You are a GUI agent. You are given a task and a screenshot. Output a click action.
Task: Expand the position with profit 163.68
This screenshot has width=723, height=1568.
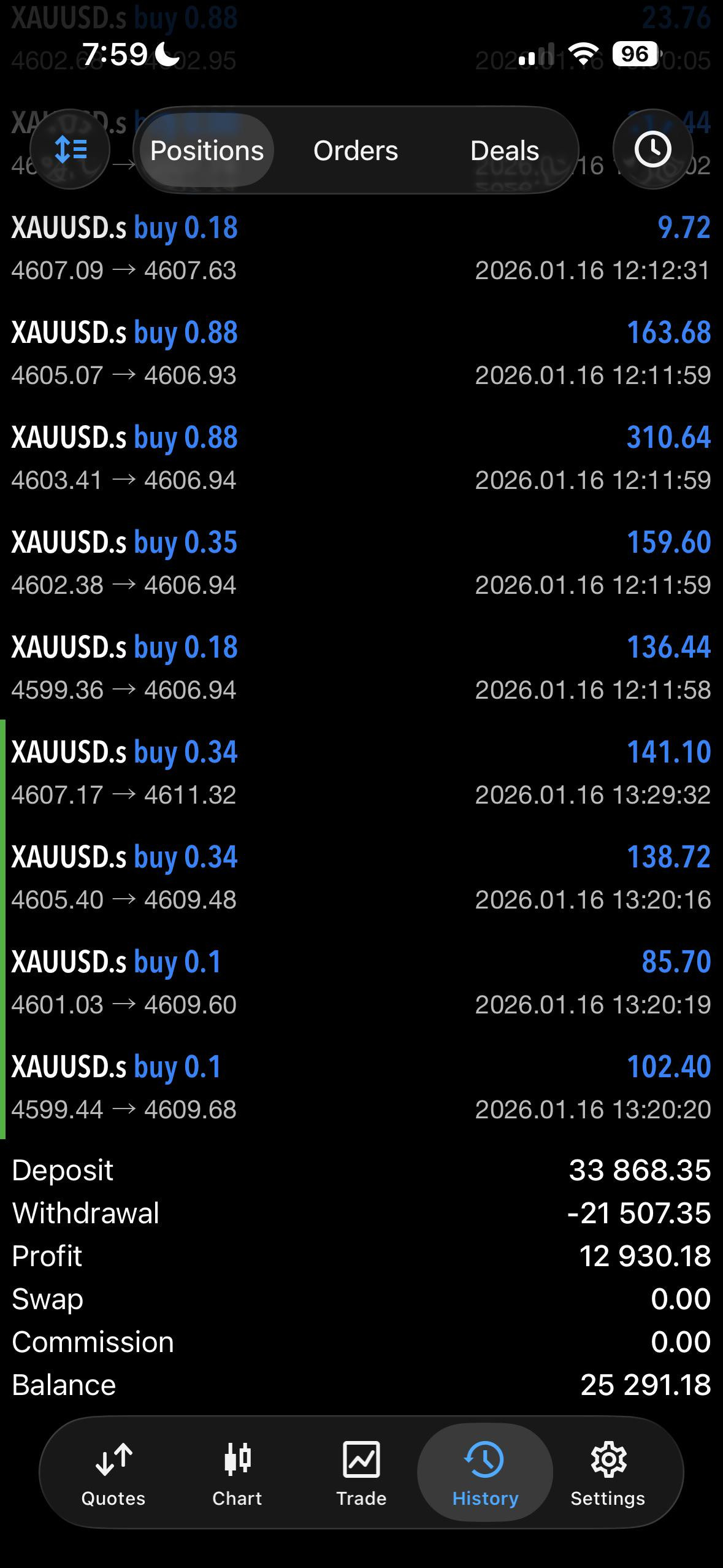361,353
